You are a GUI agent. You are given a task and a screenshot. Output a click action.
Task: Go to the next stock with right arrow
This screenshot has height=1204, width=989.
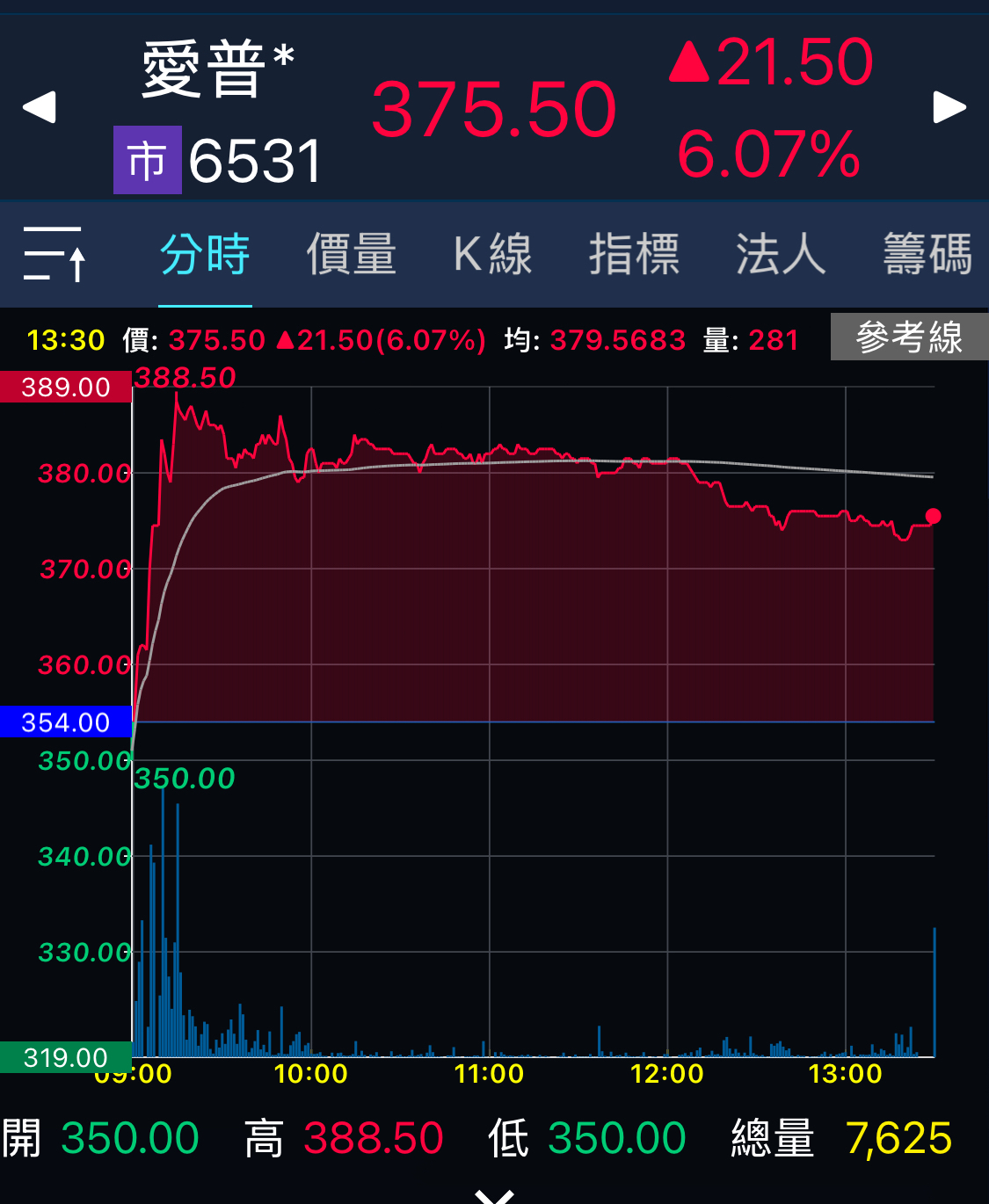click(x=949, y=107)
